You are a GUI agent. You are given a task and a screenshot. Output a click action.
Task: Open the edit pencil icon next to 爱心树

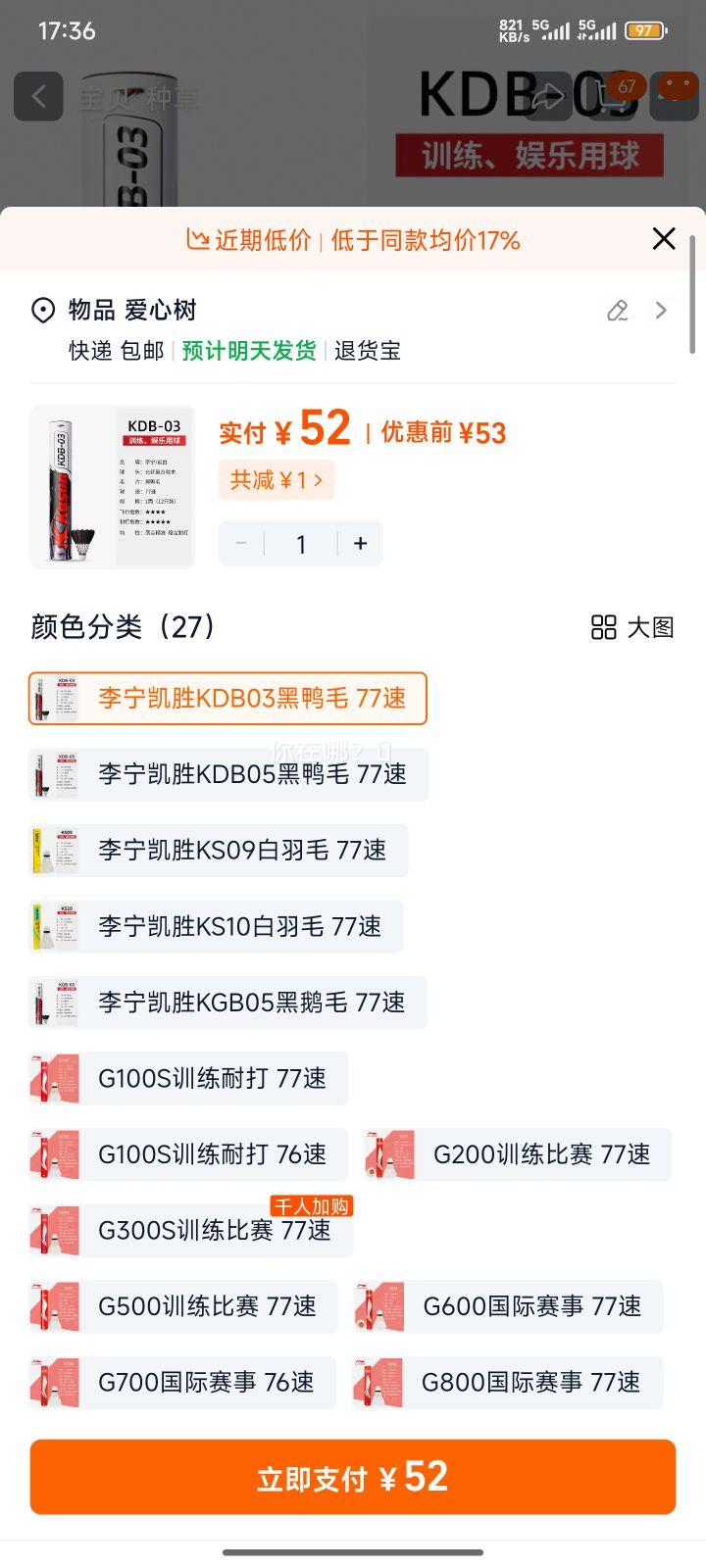click(616, 310)
